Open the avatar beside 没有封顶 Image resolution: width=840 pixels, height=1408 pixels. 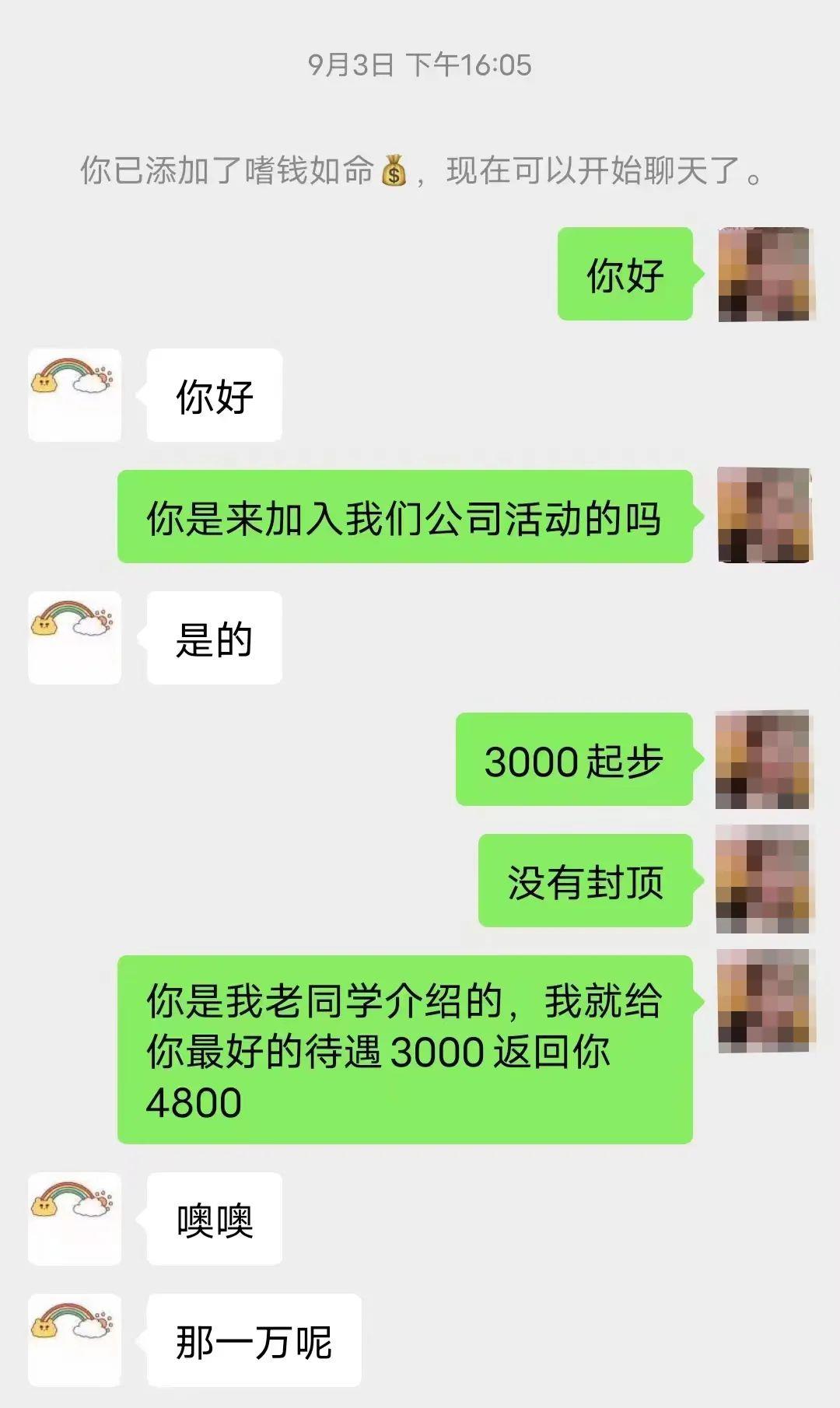pyautogui.click(x=765, y=880)
